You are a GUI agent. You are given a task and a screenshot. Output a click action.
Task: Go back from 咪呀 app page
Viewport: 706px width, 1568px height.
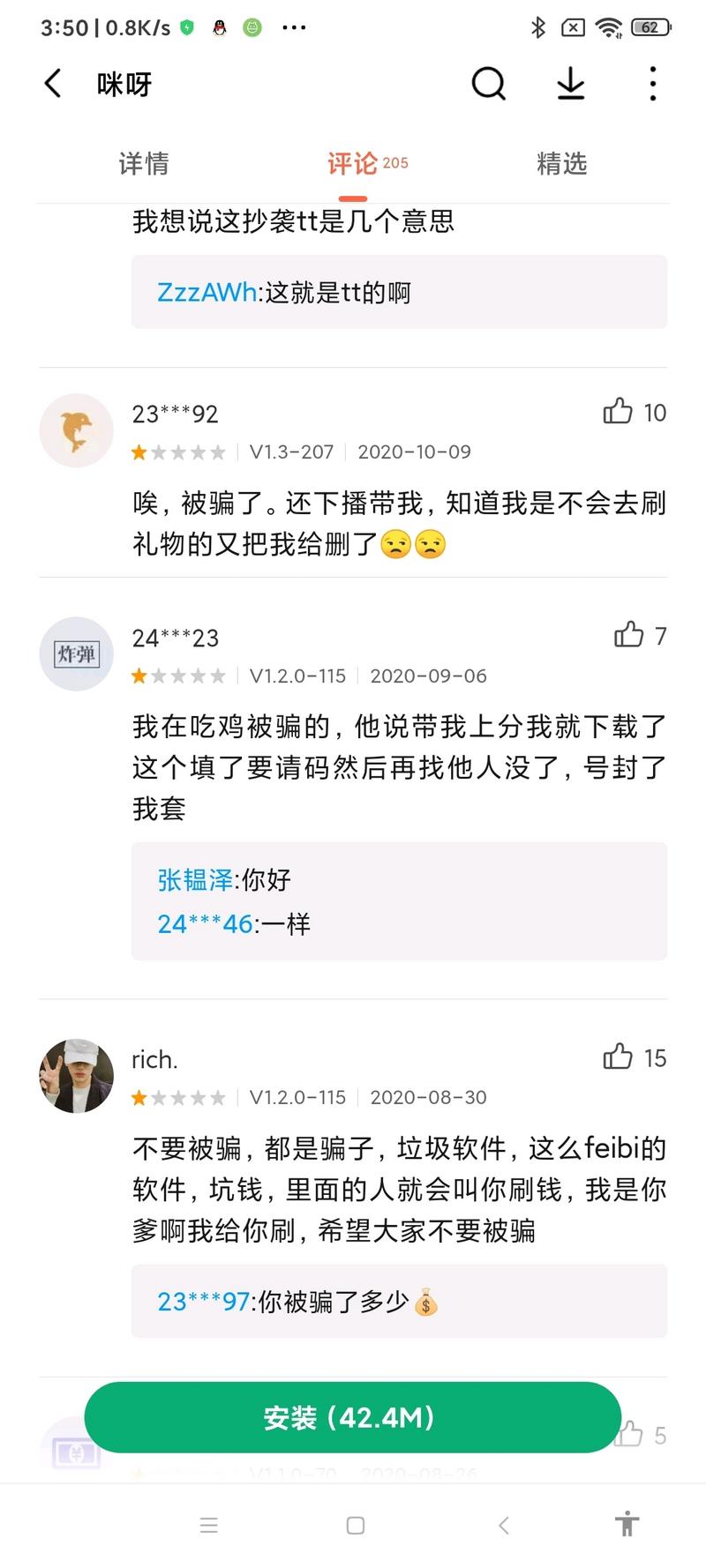click(x=53, y=85)
